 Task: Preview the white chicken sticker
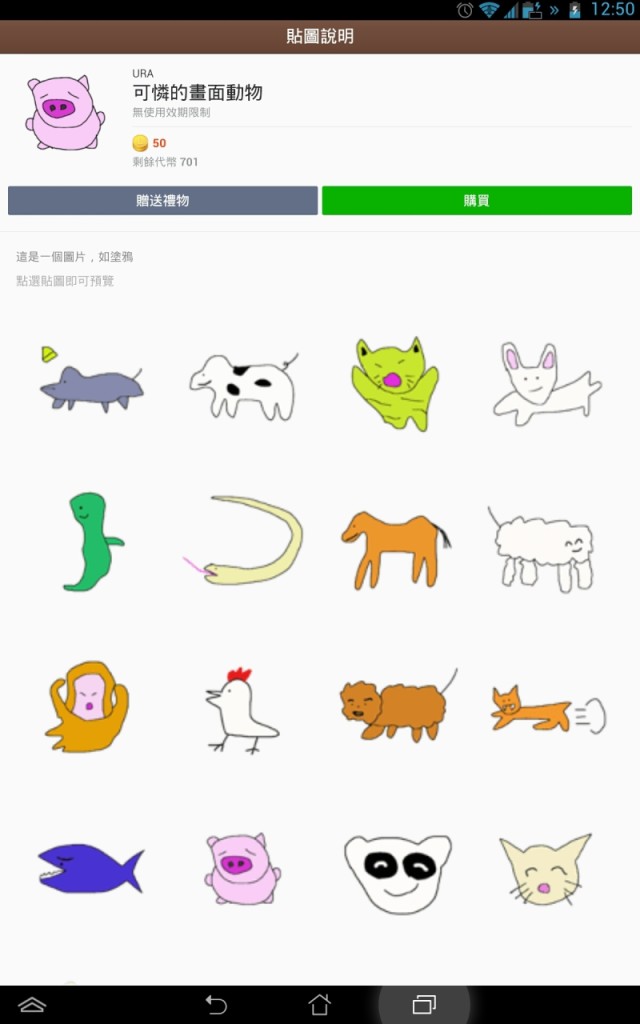click(x=241, y=710)
